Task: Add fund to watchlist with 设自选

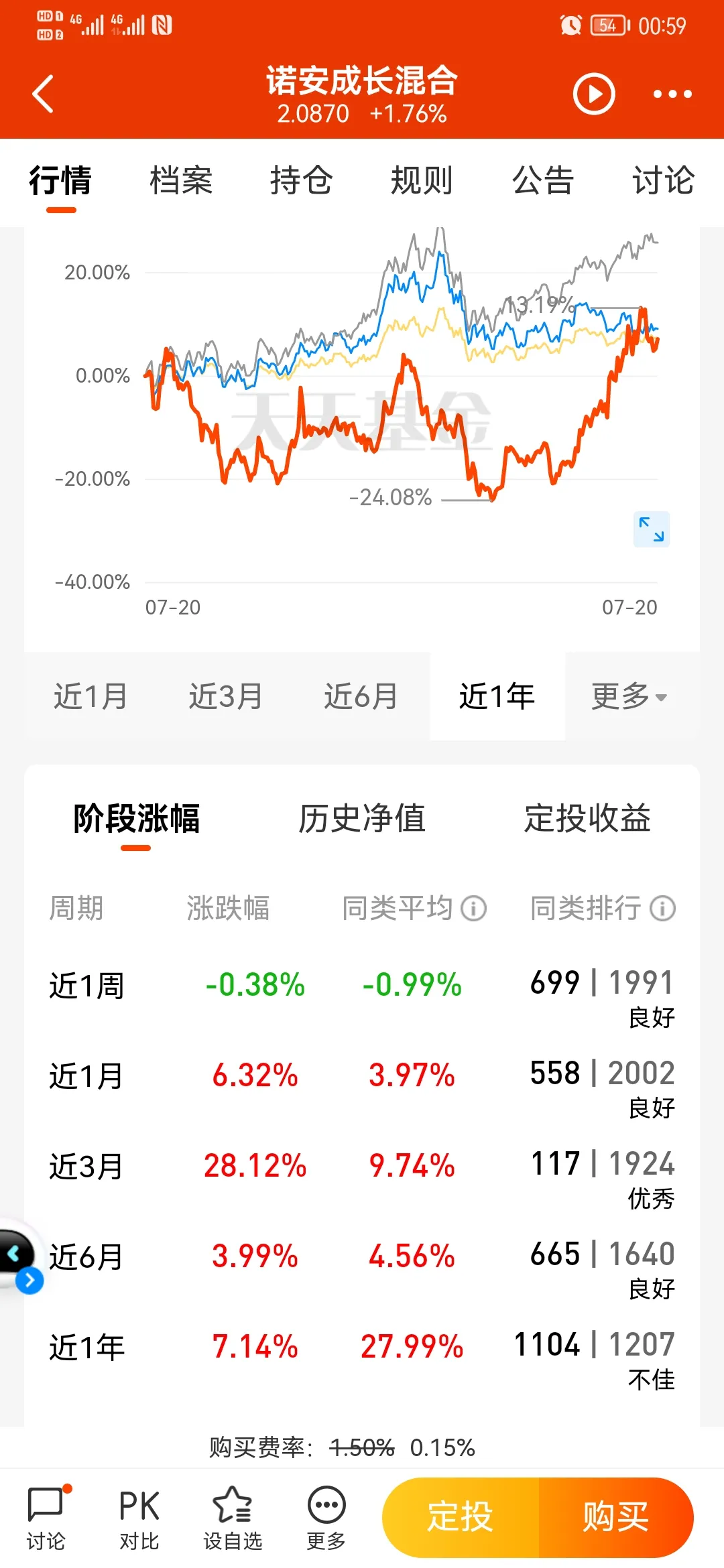Action: pos(233,1518)
